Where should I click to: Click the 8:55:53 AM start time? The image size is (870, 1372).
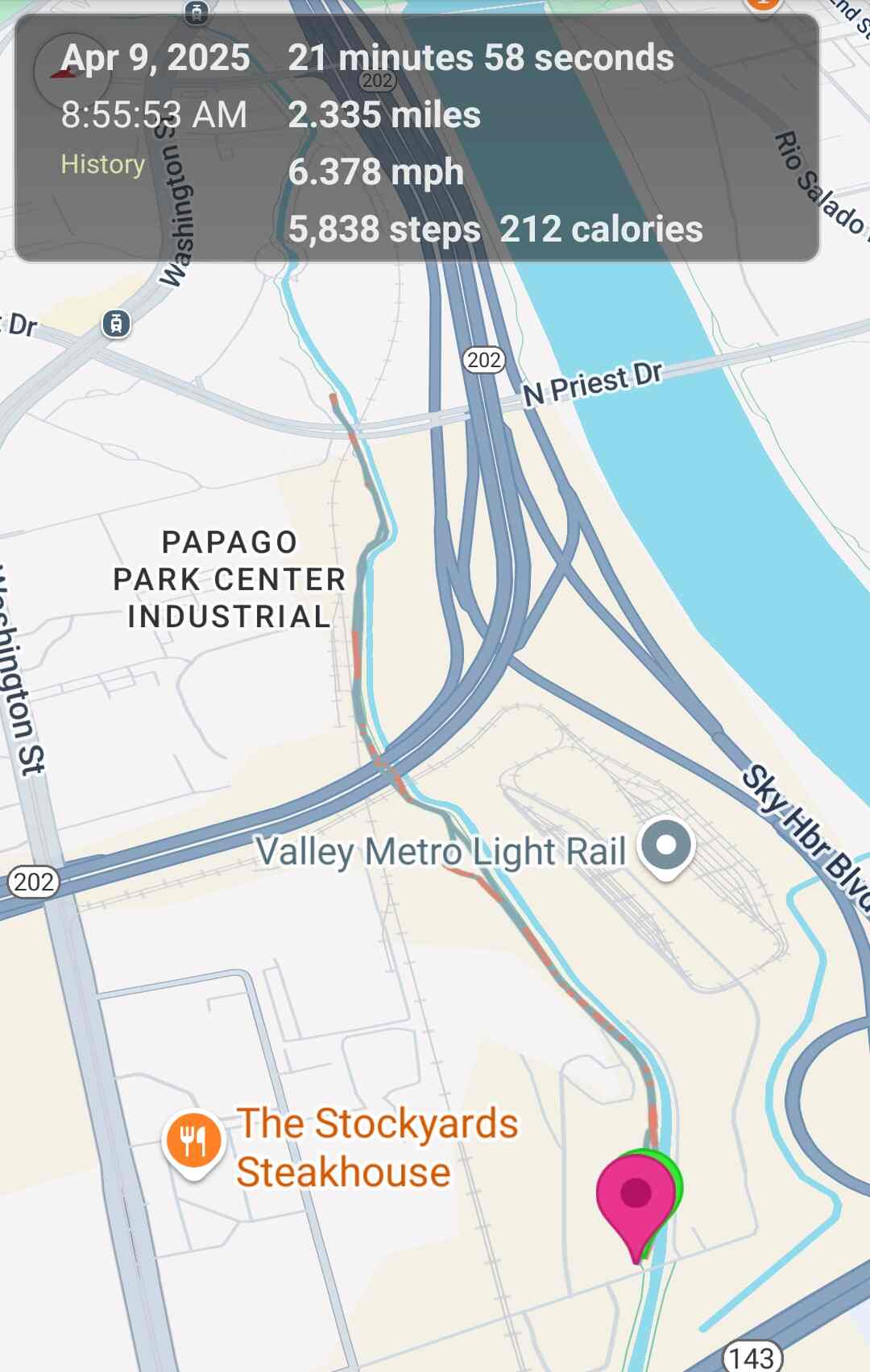pyautogui.click(x=154, y=115)
